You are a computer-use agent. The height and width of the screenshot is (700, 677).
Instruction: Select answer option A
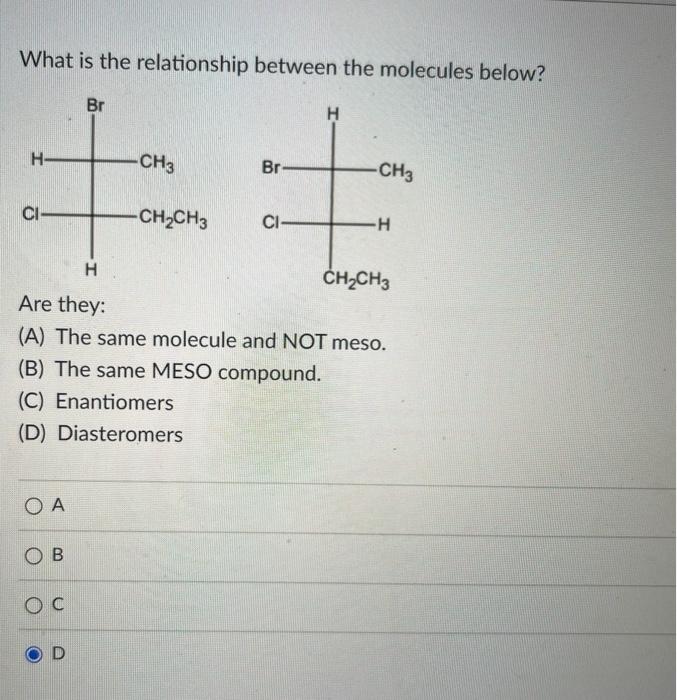coord(33,507)
